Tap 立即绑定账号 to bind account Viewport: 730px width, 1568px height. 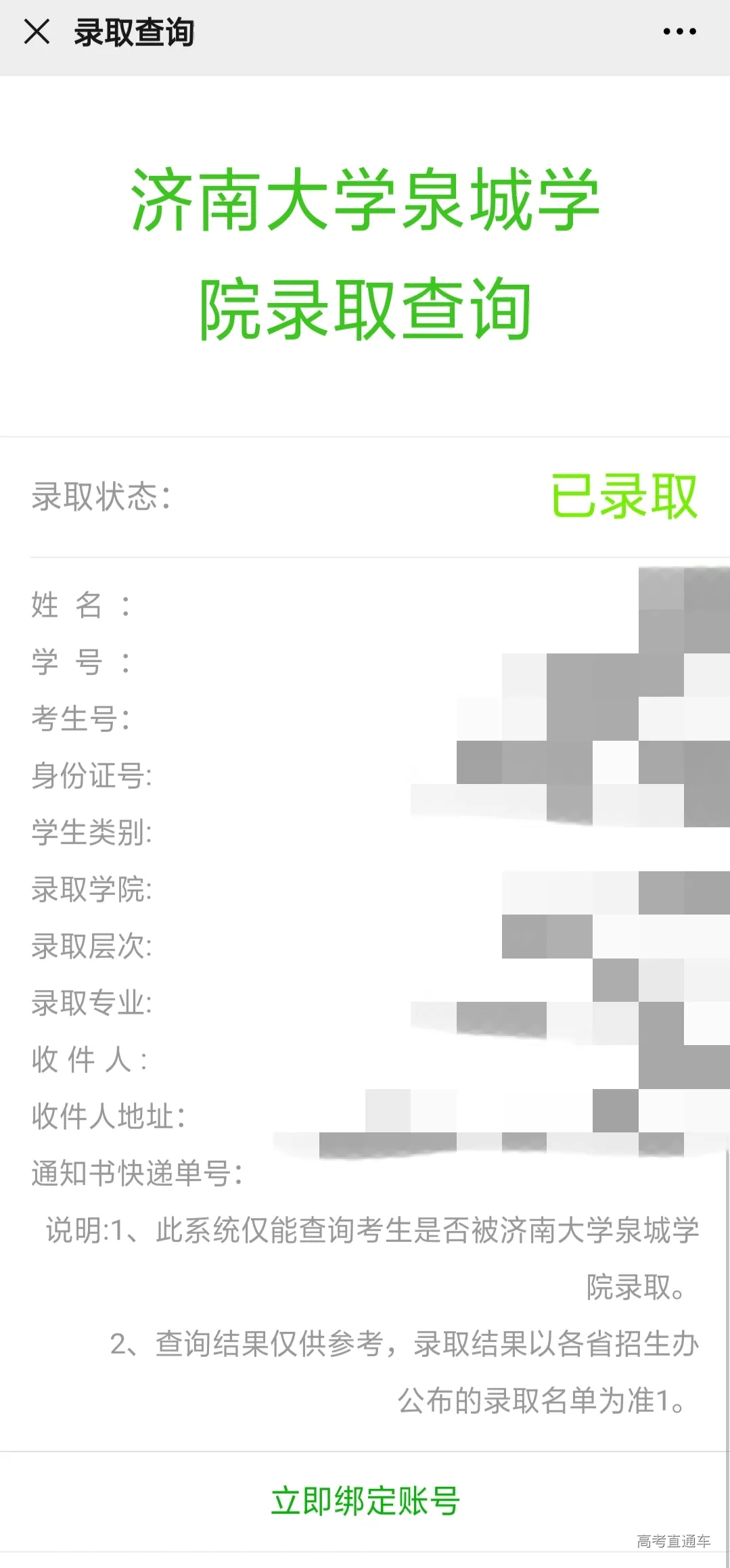[365, 1500]
